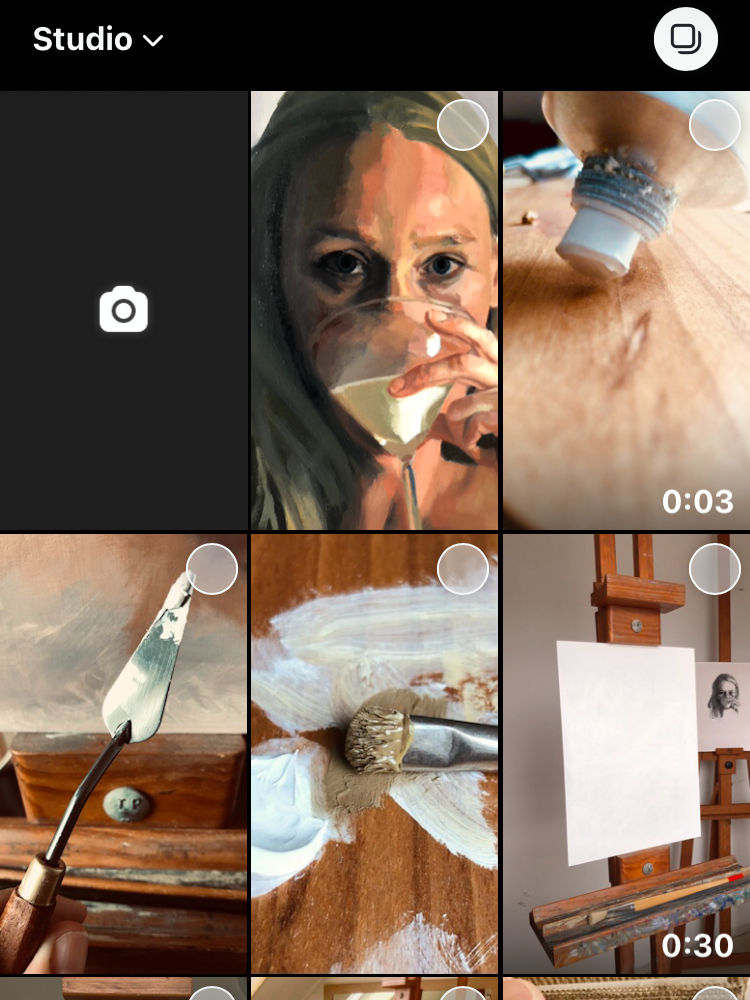Select the 0:03 paint tube video

[x=714, y=125]
